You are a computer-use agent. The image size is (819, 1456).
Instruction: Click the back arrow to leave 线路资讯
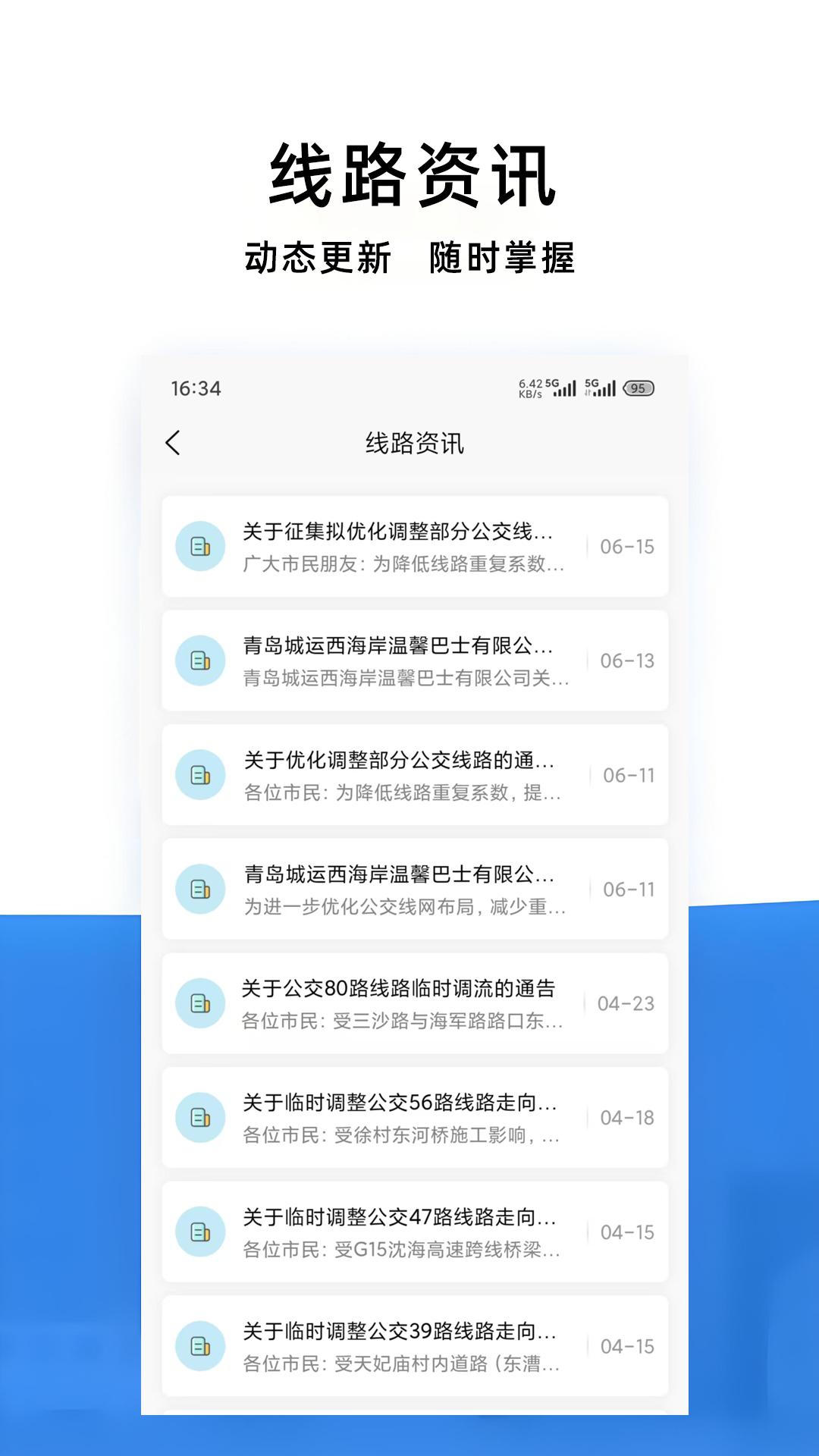point(173,442)
